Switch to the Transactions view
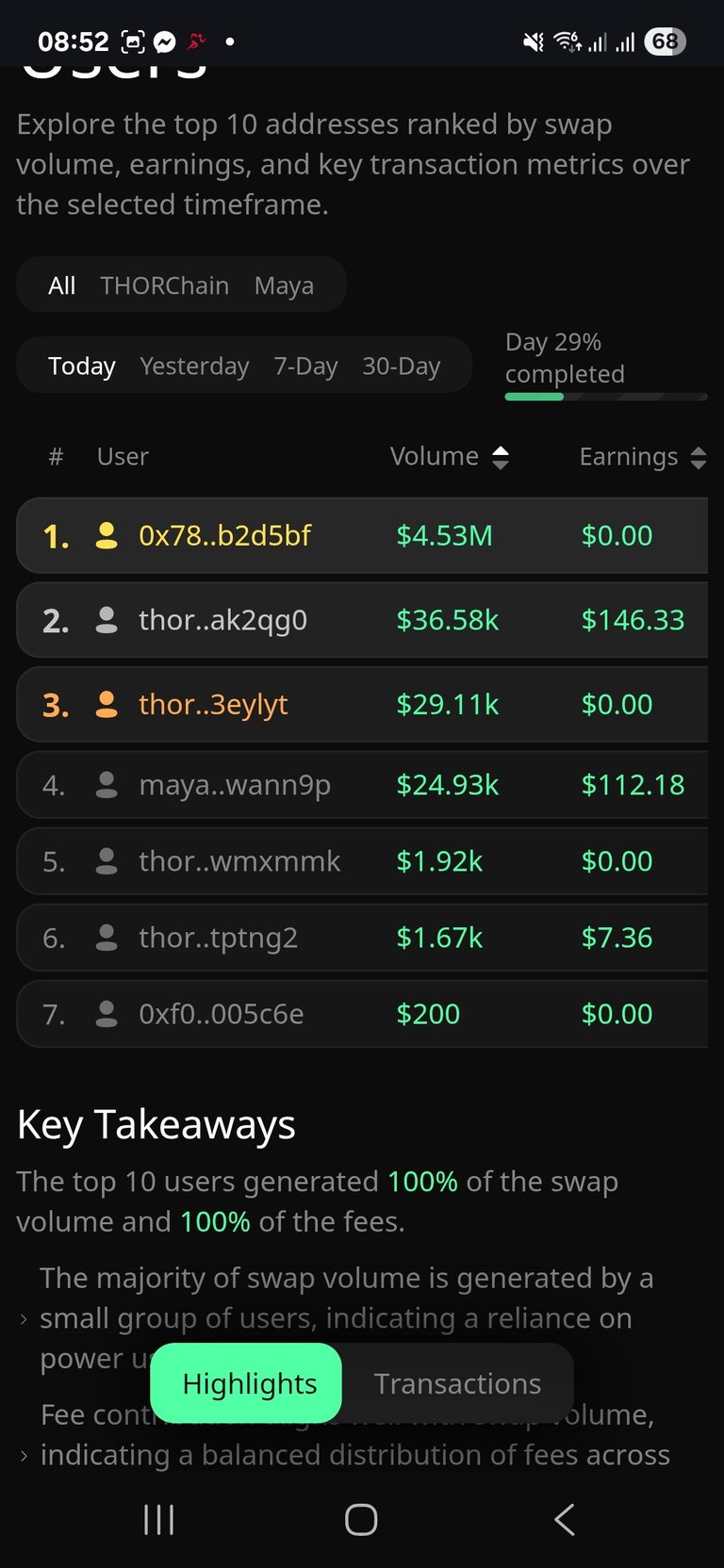724x1568 pixels. coord(457,1383)
